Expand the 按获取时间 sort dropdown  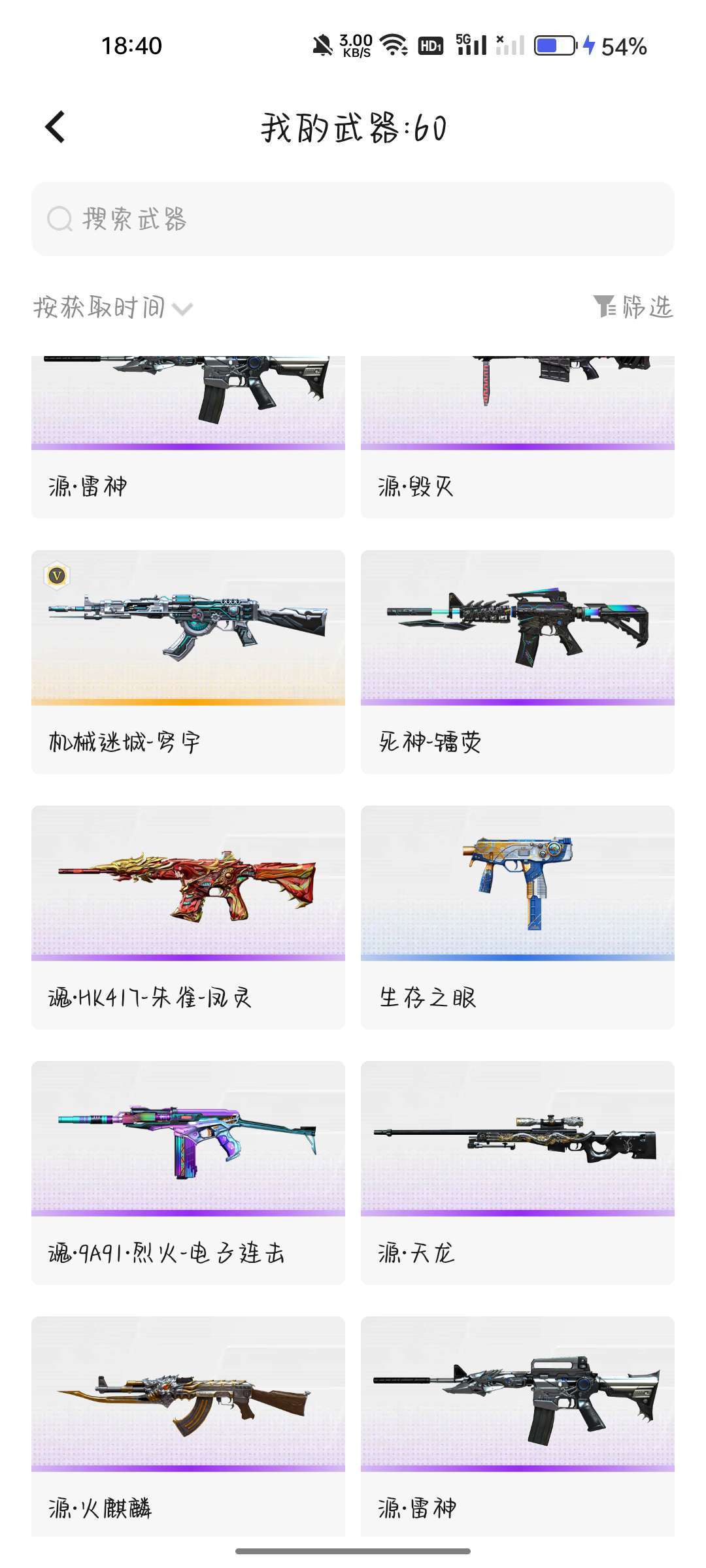(x=98, y=307)
